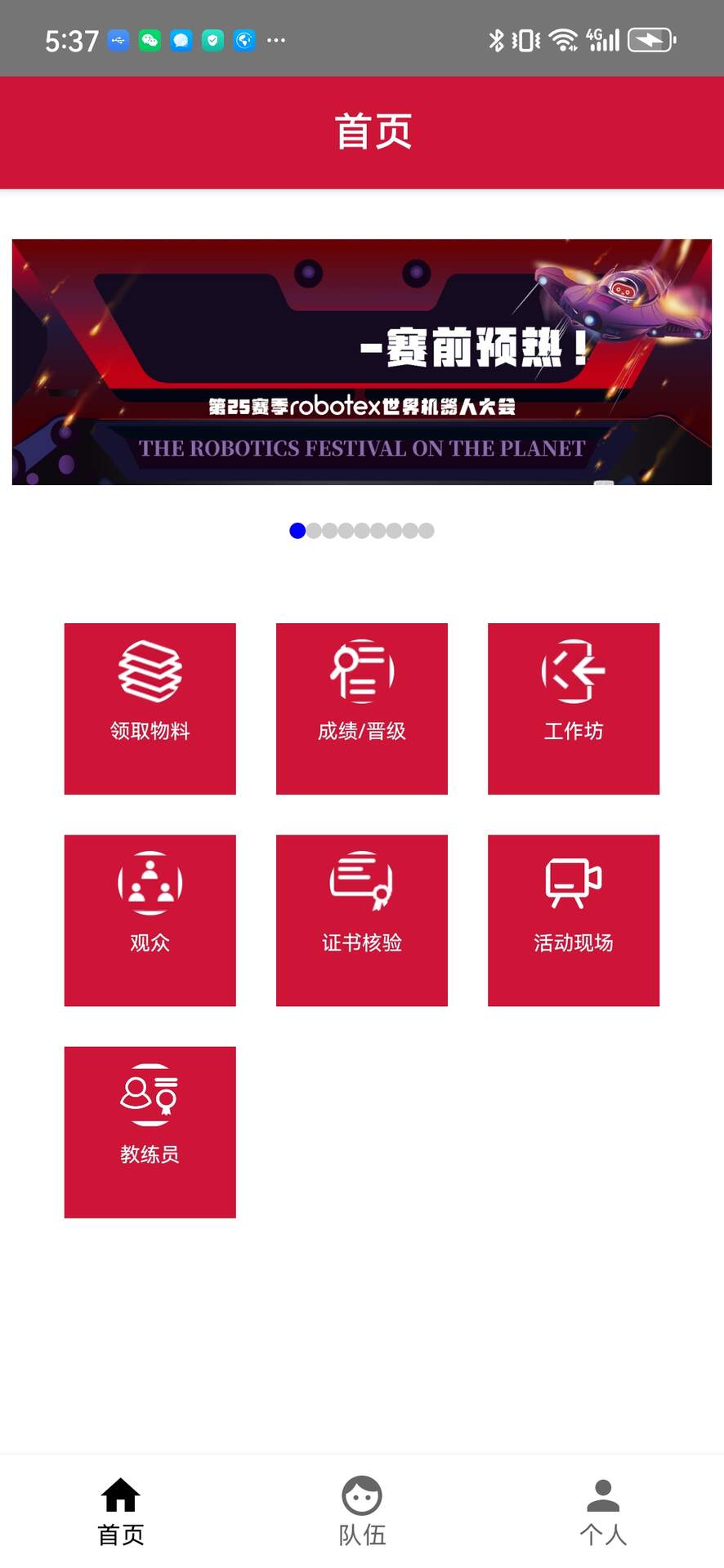Tap the 赛前预热 promotional banner

(x=362, y=362)
